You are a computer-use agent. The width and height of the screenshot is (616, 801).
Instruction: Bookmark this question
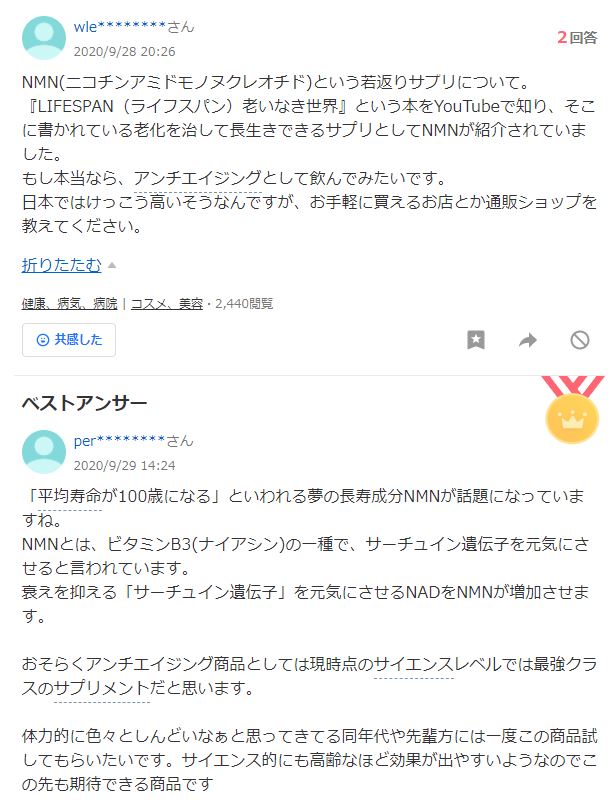(x=476, y=340)
